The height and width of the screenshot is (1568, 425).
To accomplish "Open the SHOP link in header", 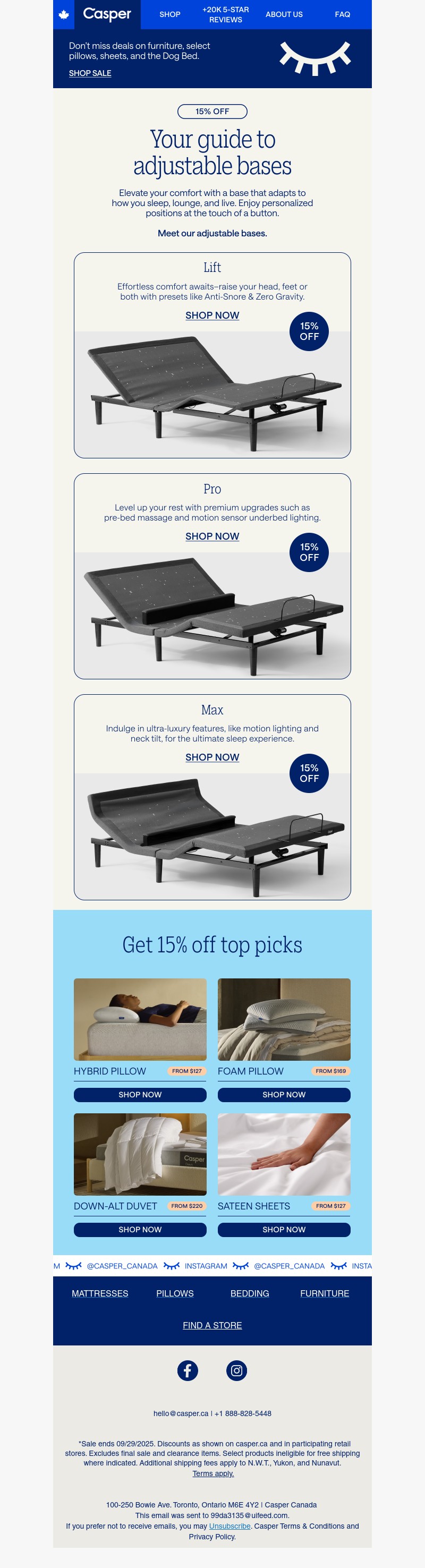I will coord(170,15).
